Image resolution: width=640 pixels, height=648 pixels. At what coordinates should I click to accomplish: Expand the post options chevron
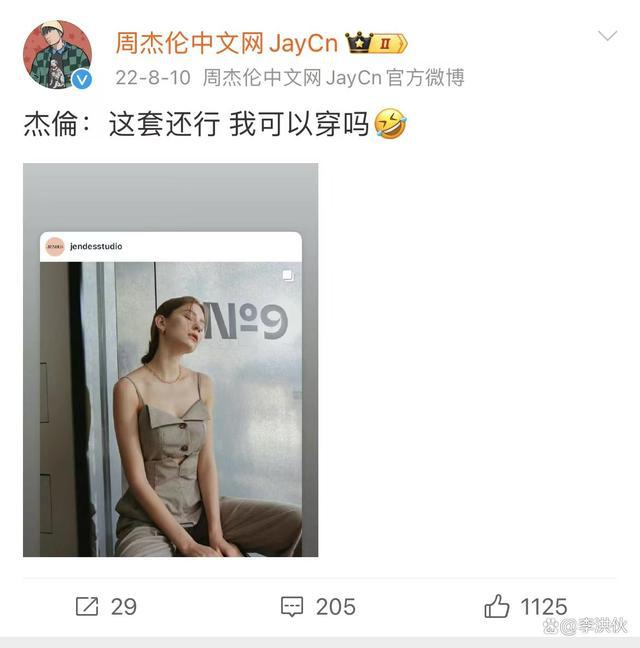pyautogui.click(x=607, y=37)
